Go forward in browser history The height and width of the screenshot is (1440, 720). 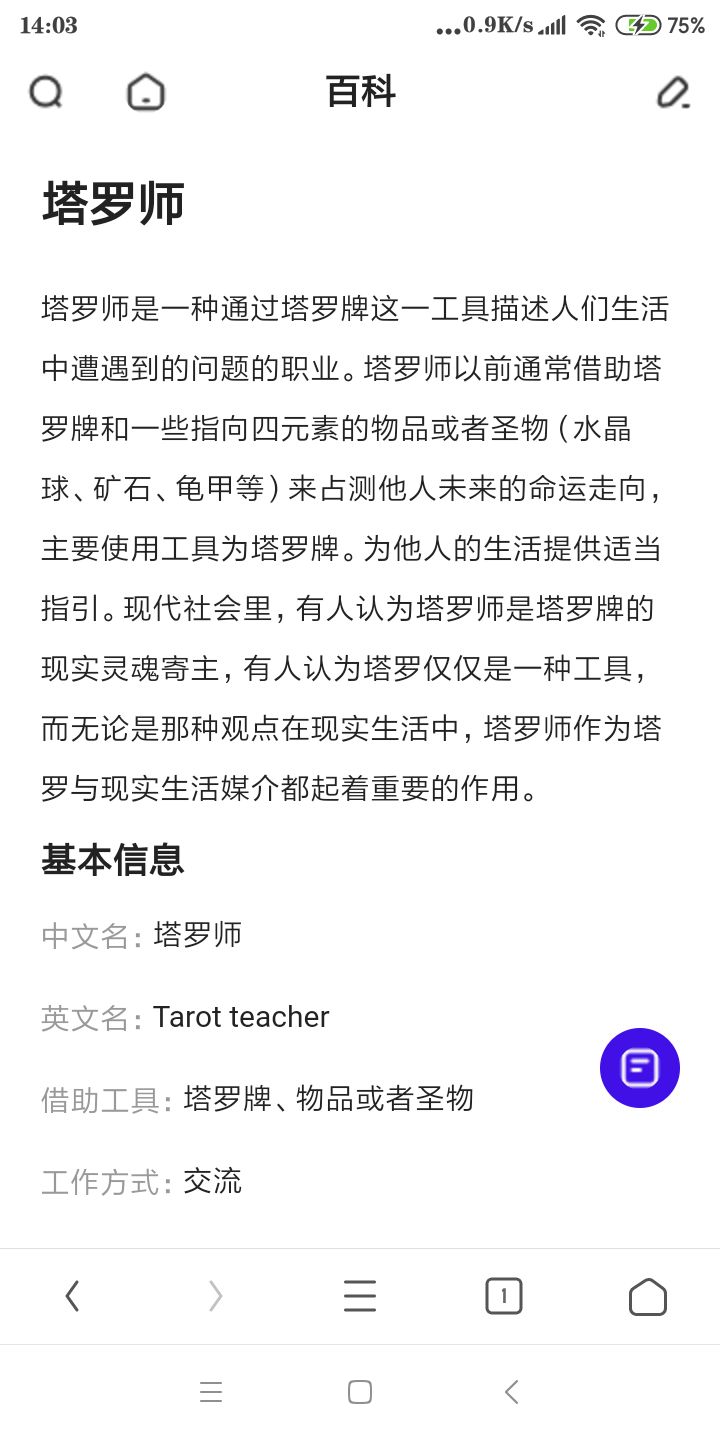(215, 1296)
